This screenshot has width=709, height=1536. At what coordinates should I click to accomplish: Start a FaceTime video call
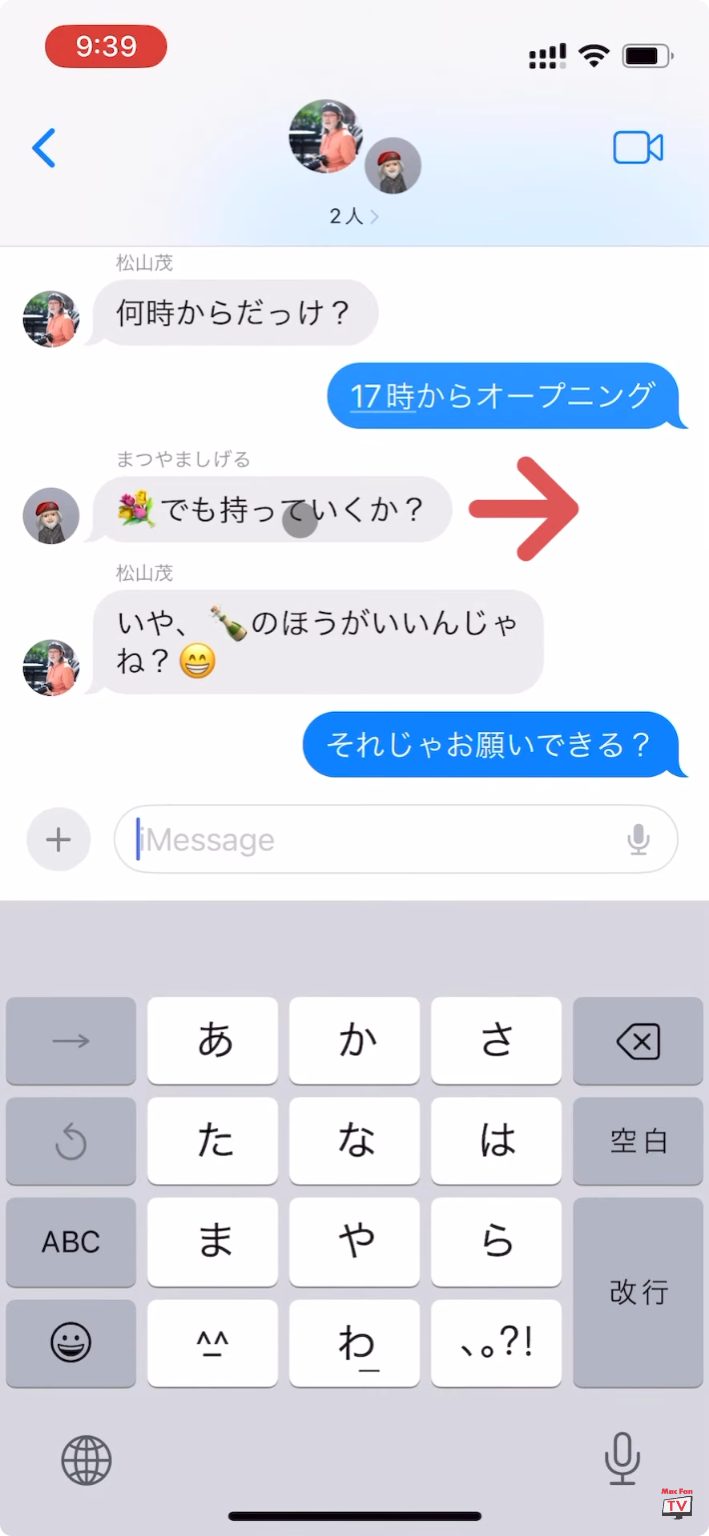pos(638,149)
